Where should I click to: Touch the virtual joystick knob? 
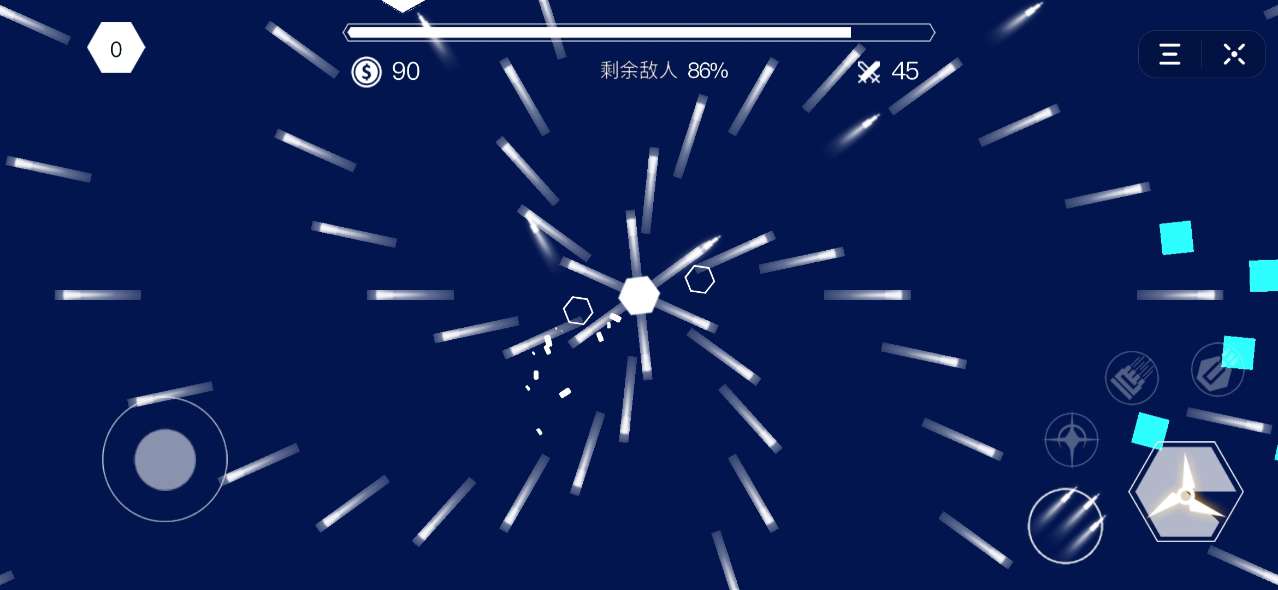165,460
